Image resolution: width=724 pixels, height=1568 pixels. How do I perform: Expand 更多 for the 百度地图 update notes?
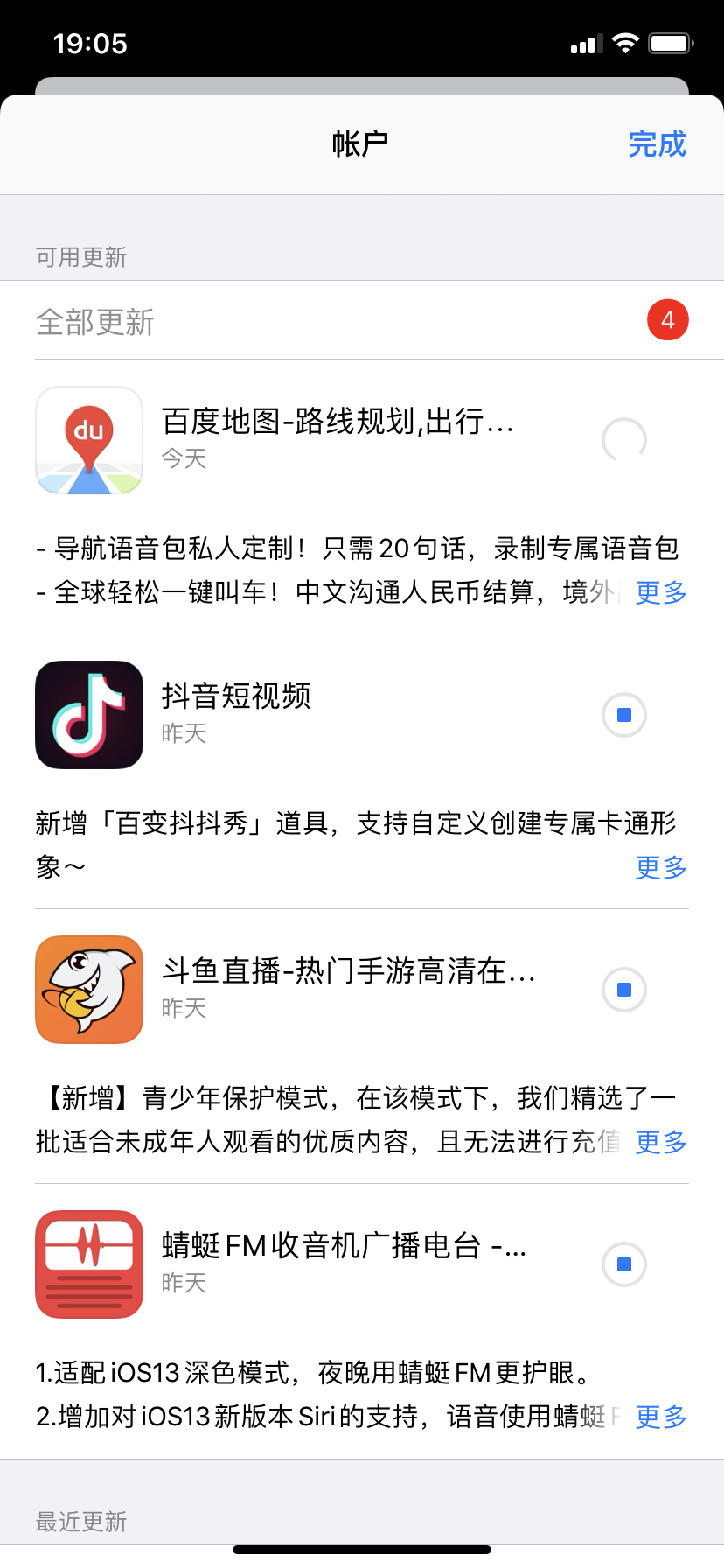[x=660, y=592]
